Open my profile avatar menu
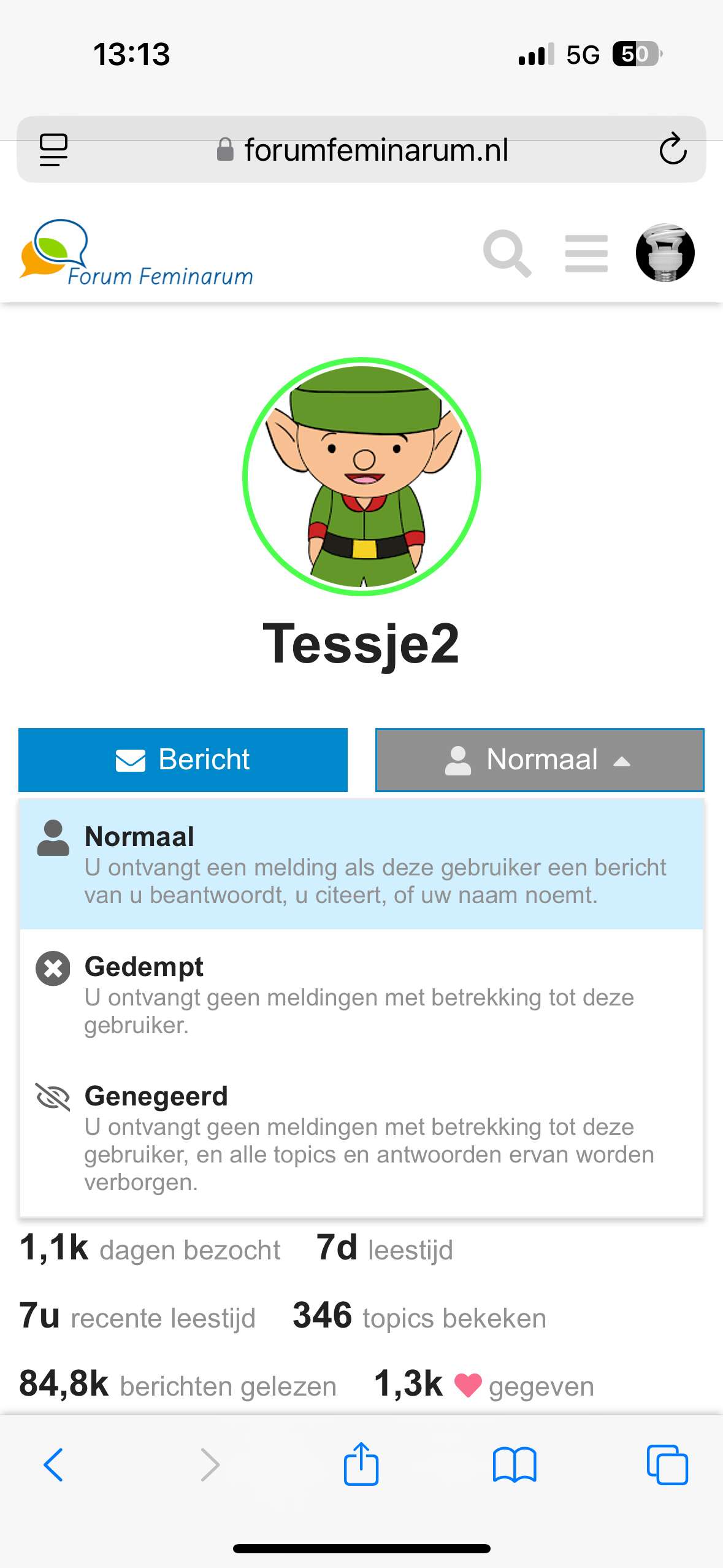The height and width of the screenshot is (1568, 723). (x=665, y=253)
